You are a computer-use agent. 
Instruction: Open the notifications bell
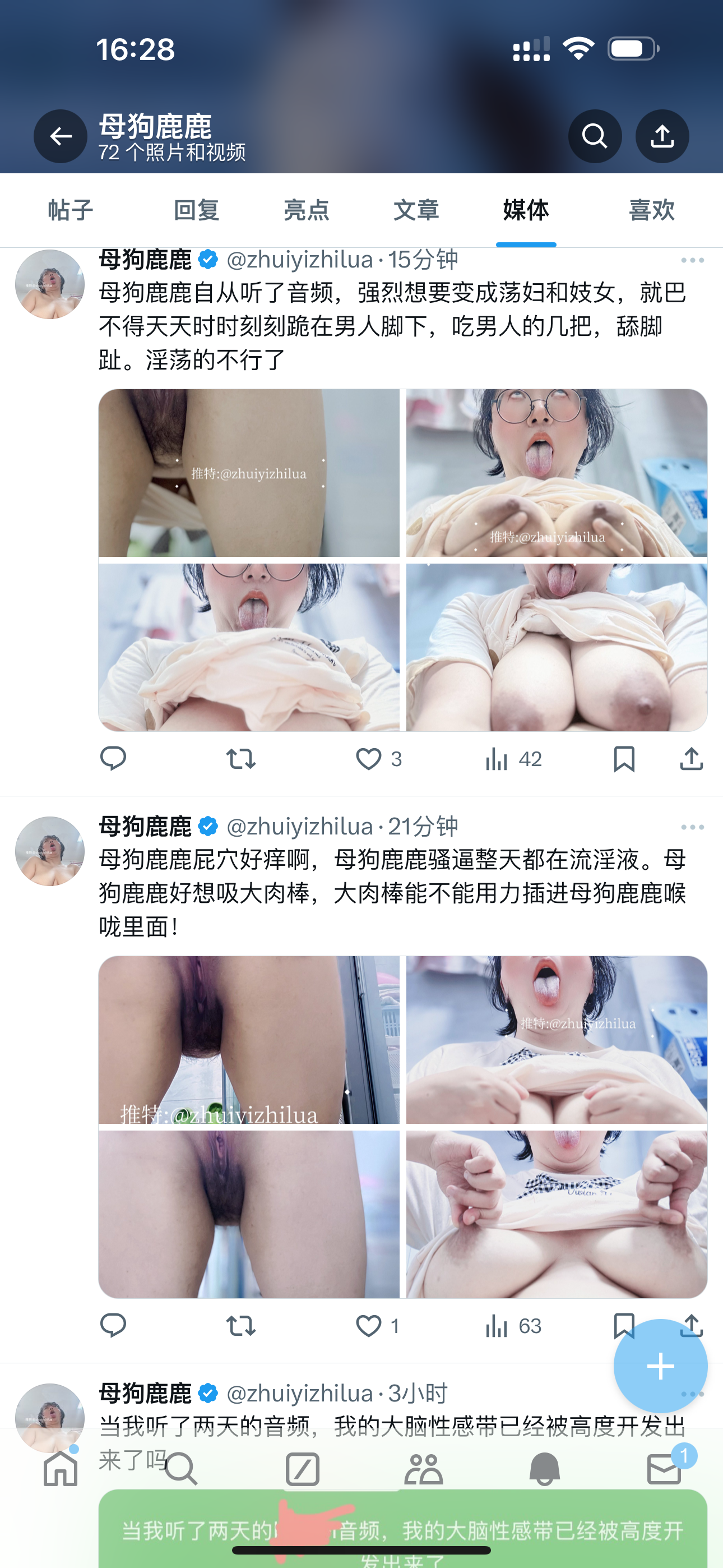(x=544, y=1469)
